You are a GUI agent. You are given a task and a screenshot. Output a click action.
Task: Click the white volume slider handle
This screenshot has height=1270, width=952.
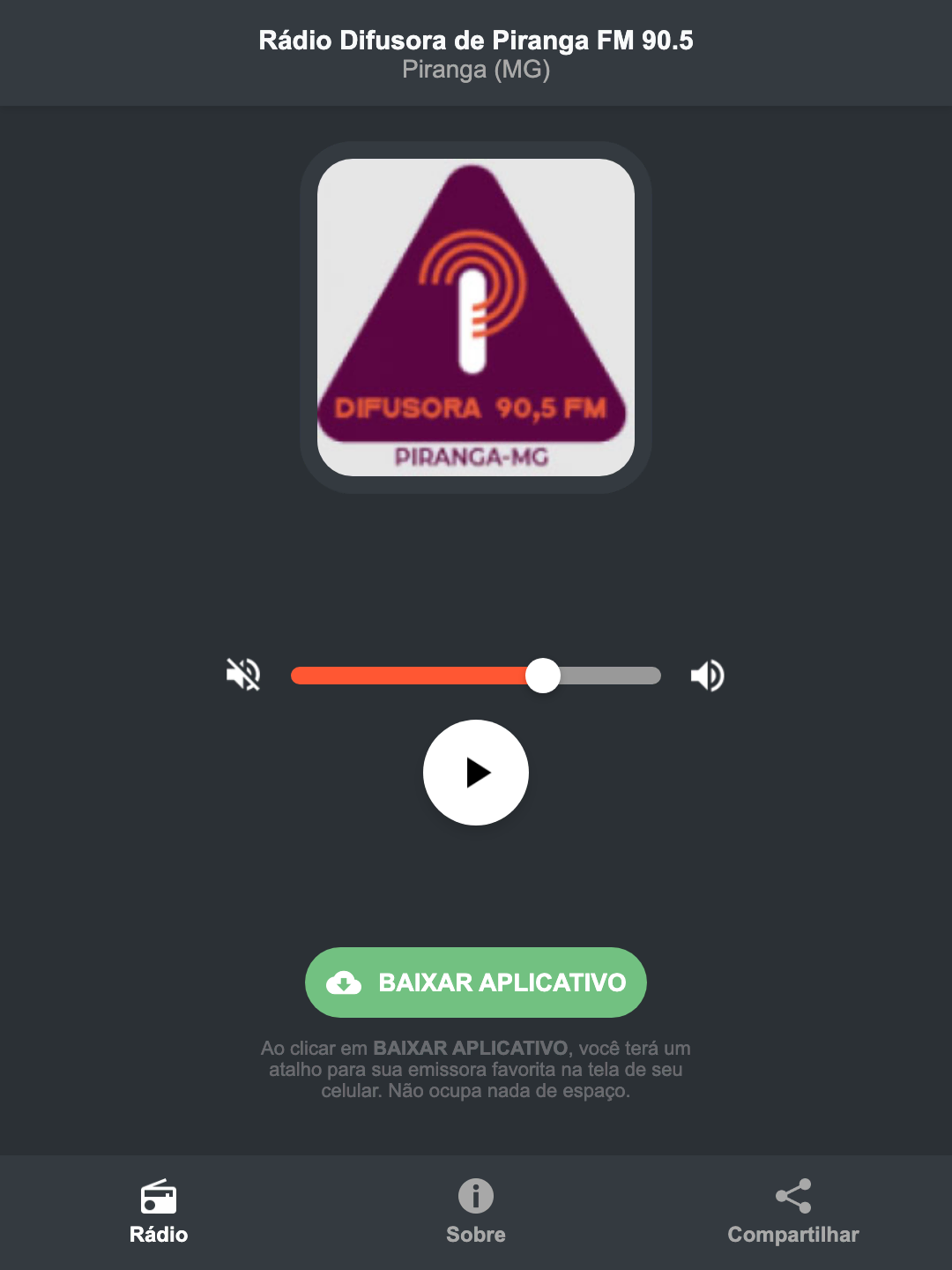point(544,675)
